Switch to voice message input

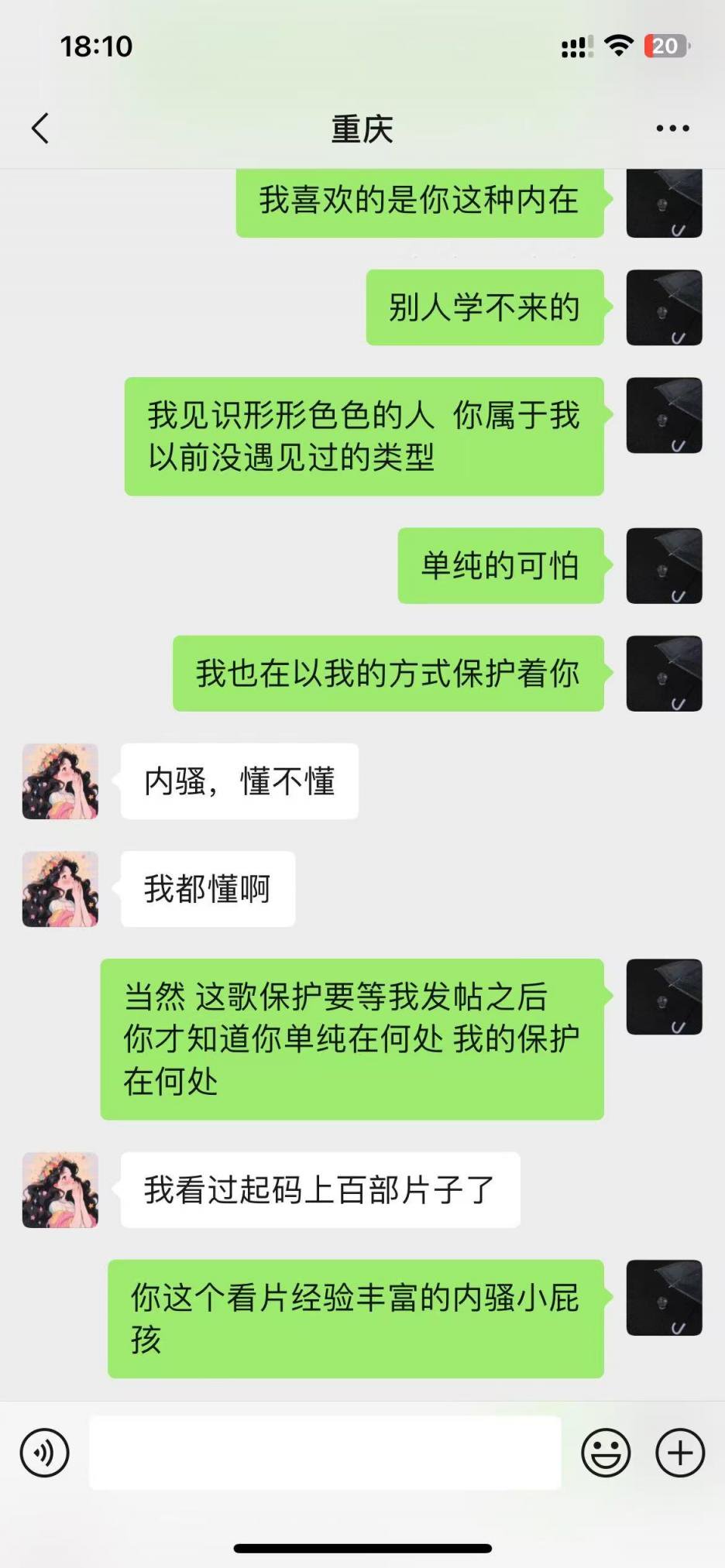pyautogui.click(x=45, y=1453)
